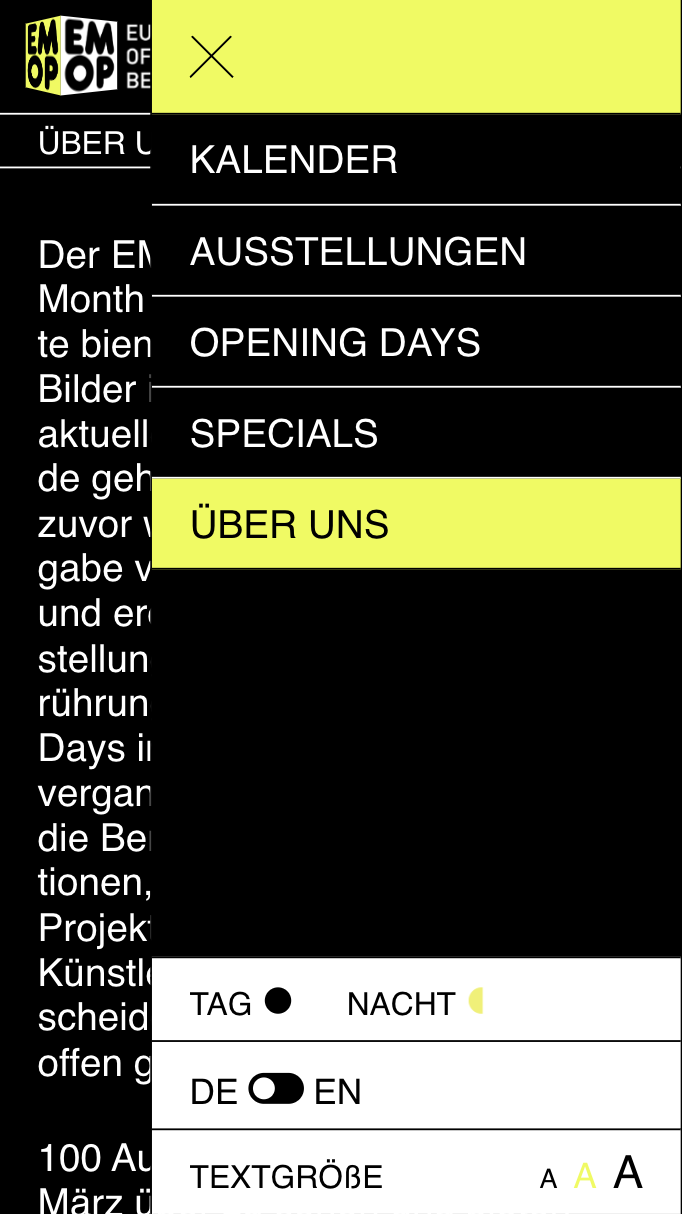Open the Über Uns page
682x1214 pixels.
(416, 524)
